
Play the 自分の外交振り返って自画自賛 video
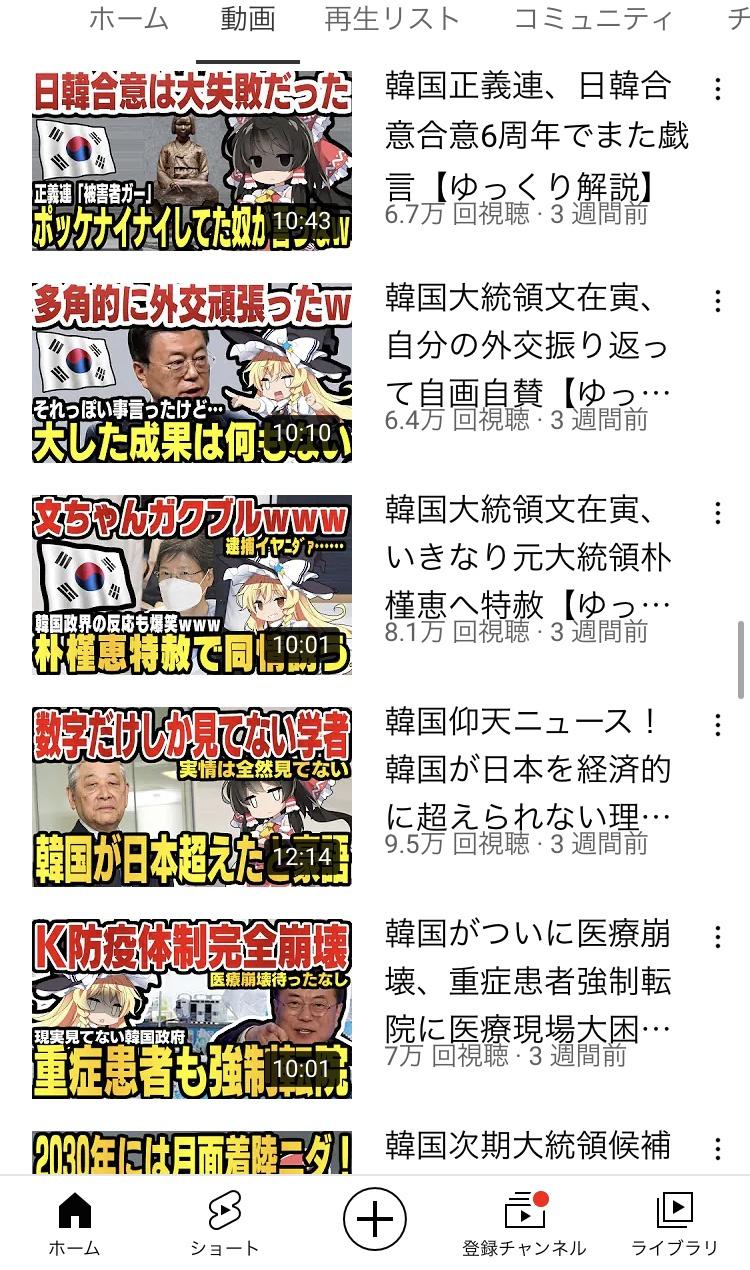click(x=192, y=372)
